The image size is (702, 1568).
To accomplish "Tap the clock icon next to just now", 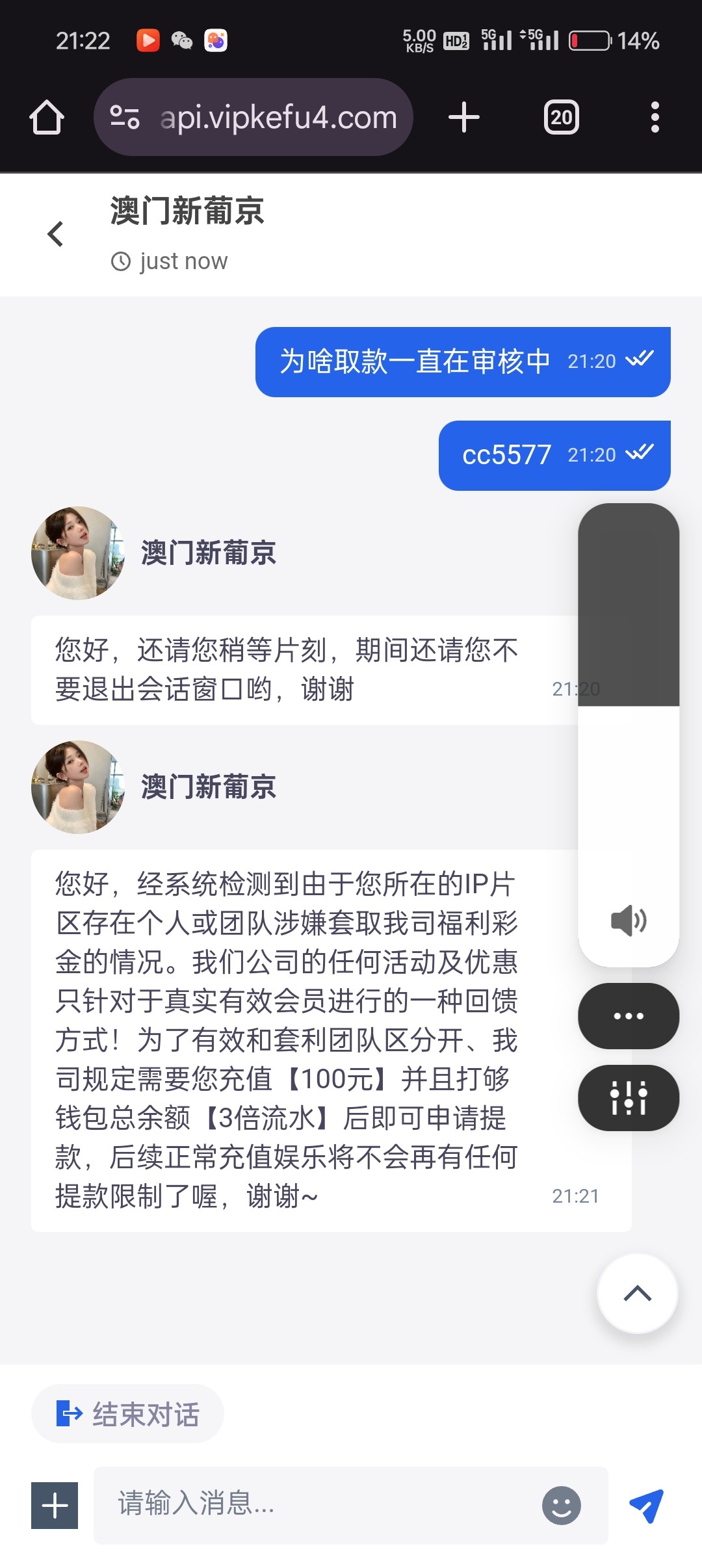I will pyautogui.click(x=121, y=260).
